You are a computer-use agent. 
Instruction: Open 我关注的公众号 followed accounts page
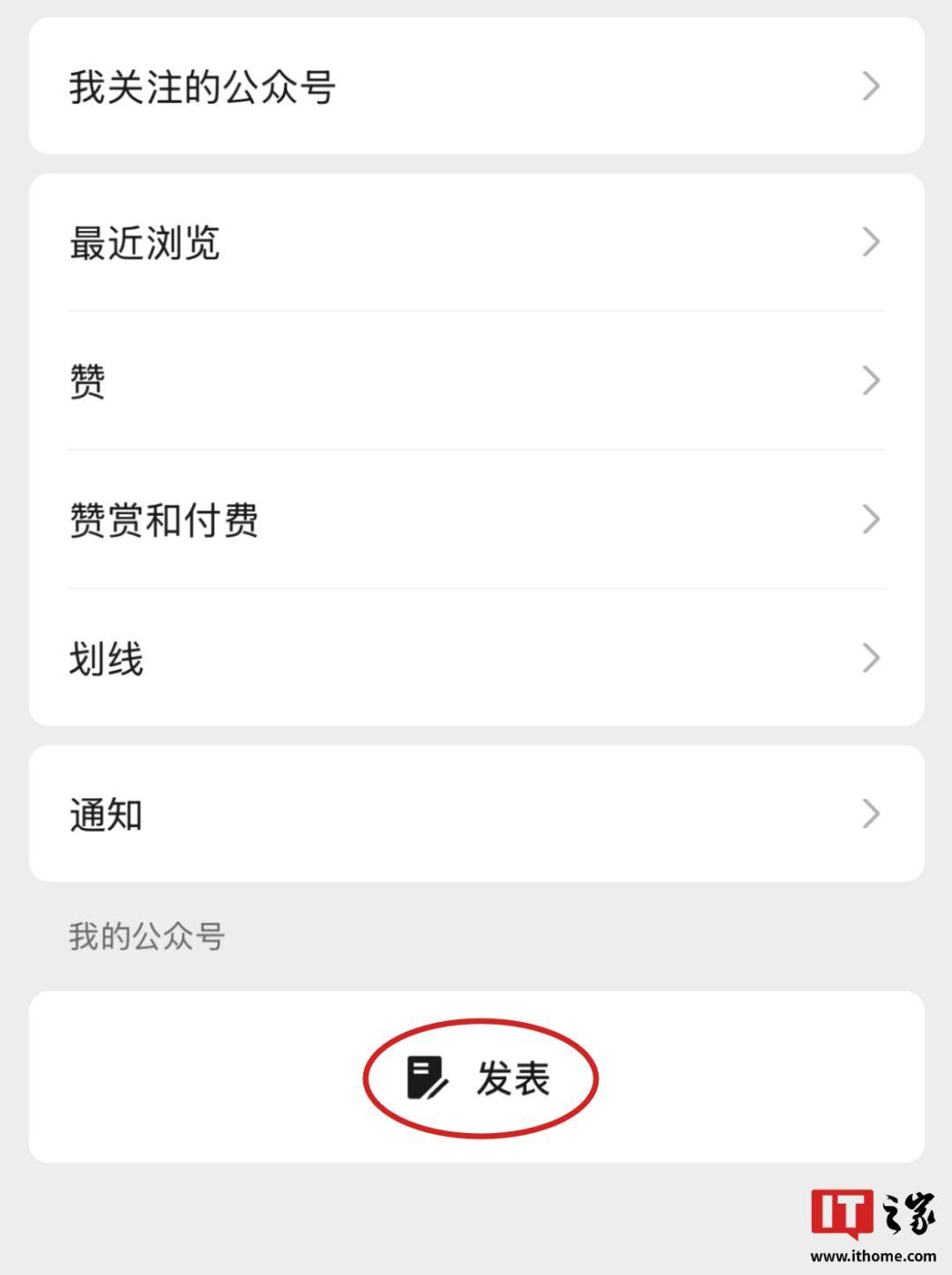click(x=476, y=85)
